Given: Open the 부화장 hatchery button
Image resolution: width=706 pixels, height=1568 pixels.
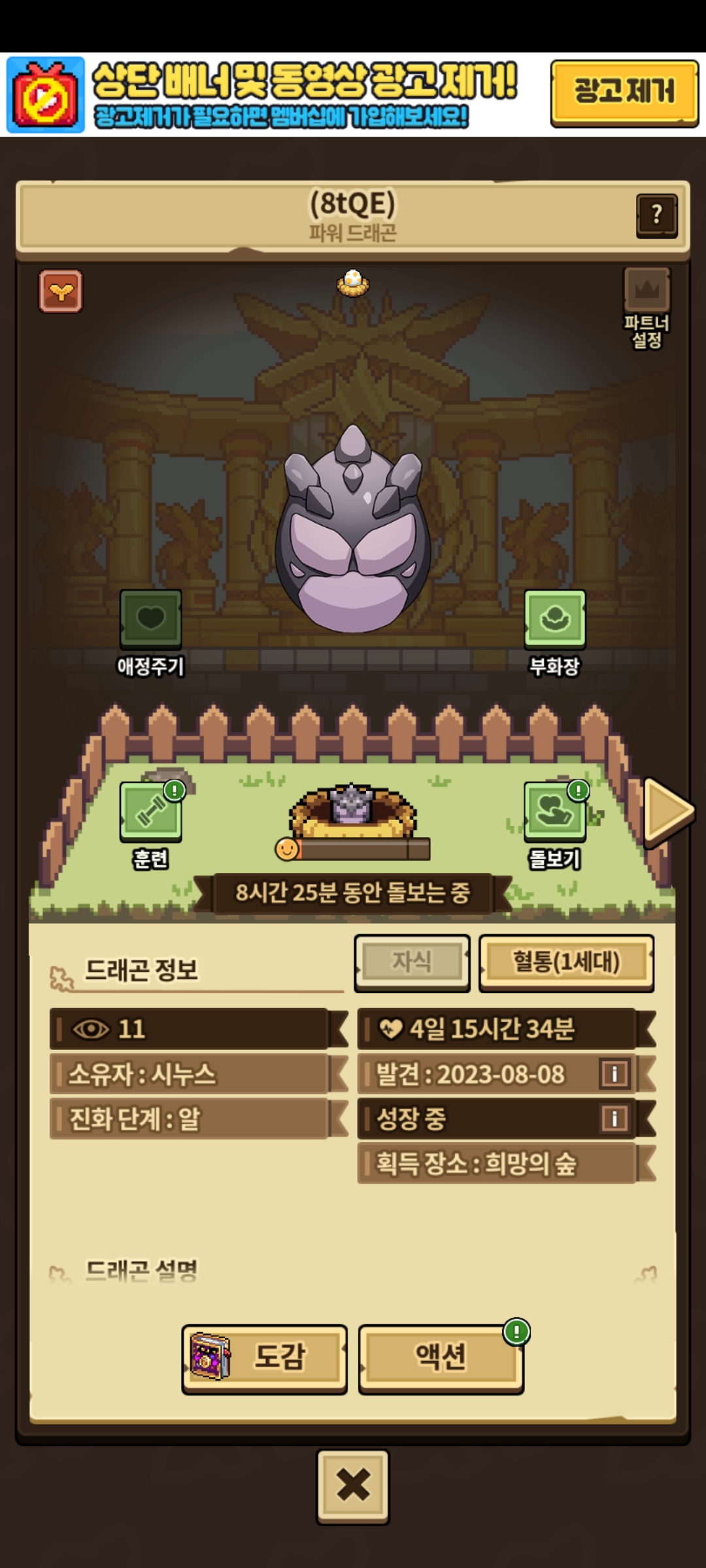Looking at the screenshot, I should pyautogui.click(x=554, y=619).
